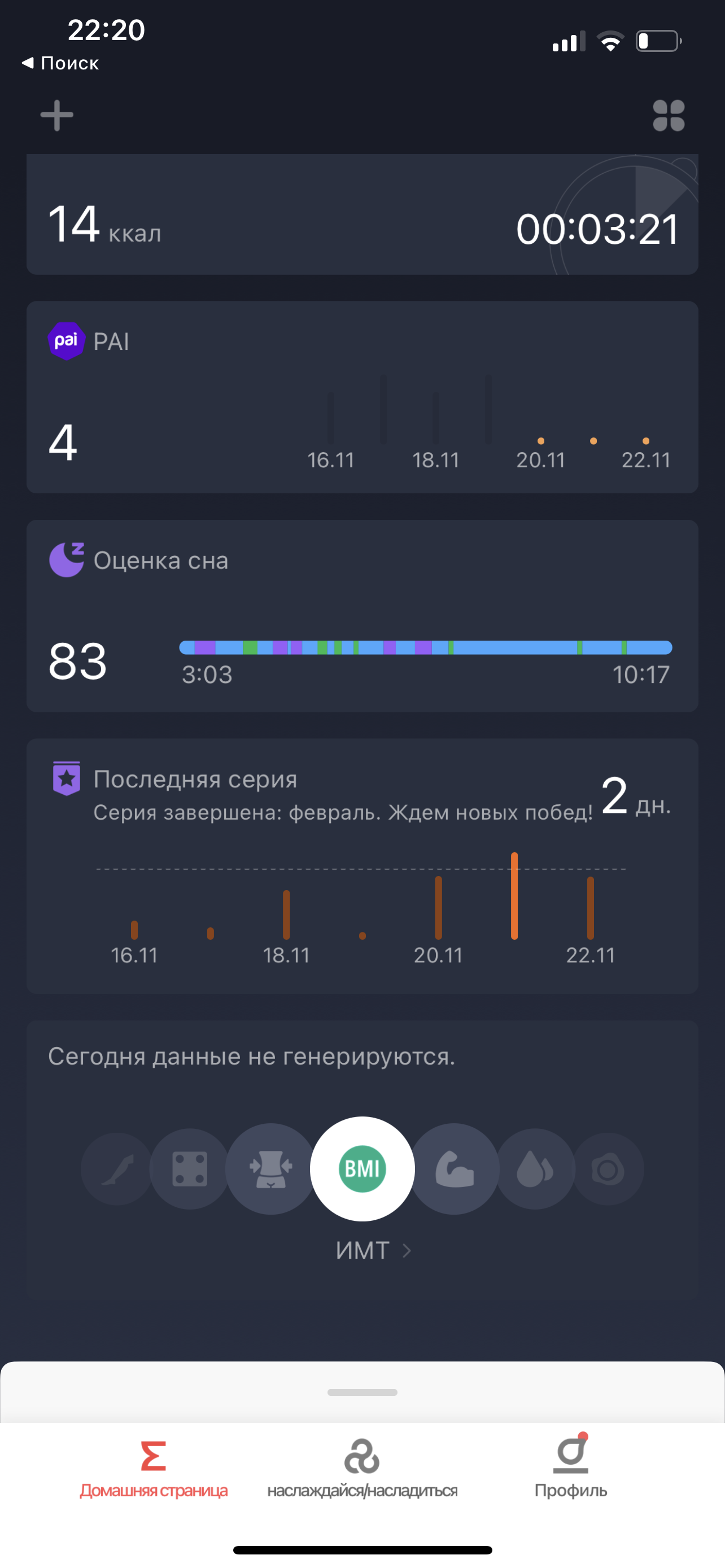The height and width of the screenshot is (1568, 725).
Task: Select the water drops metric icon
Action: click(535, 1169)
